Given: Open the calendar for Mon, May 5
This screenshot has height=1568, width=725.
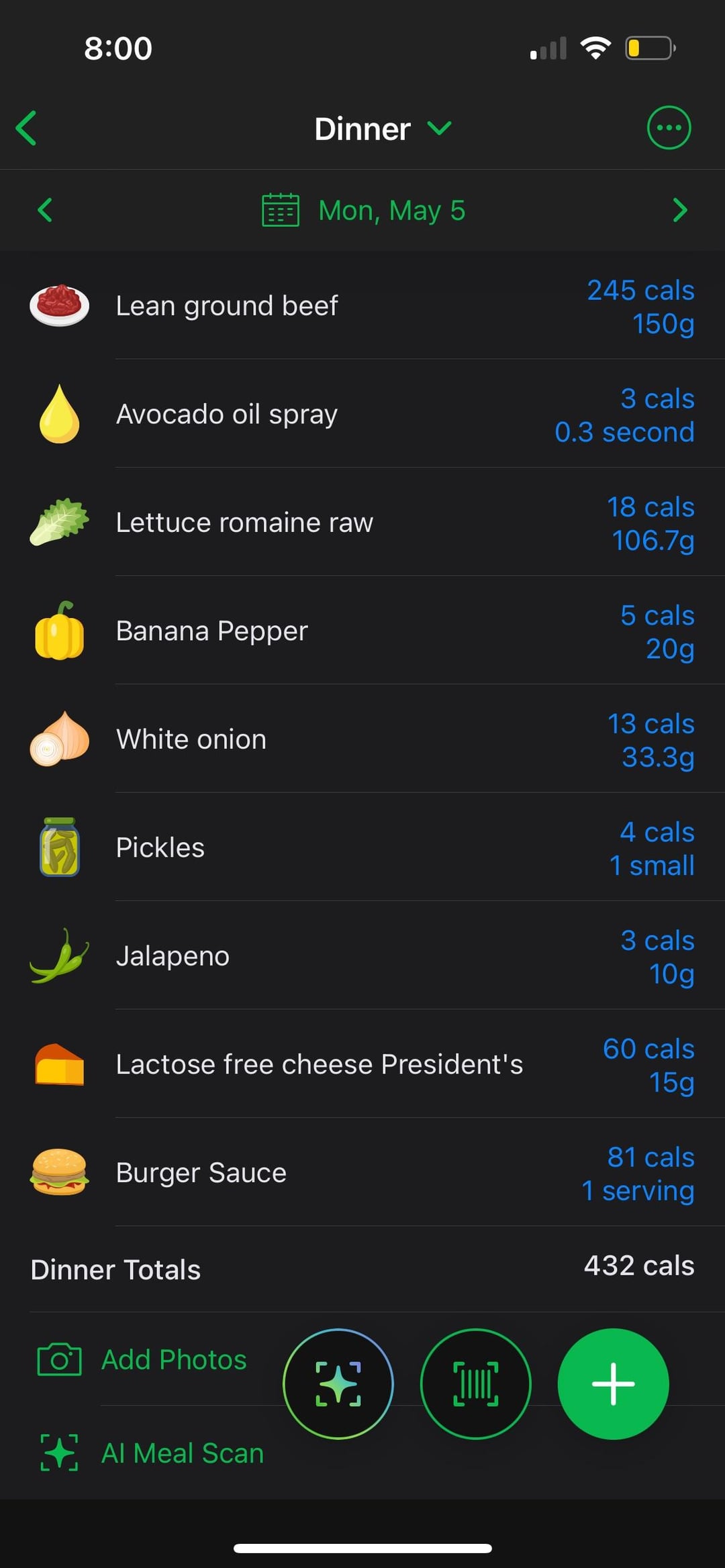Looking at the screenshot, I should pos(363,210).
